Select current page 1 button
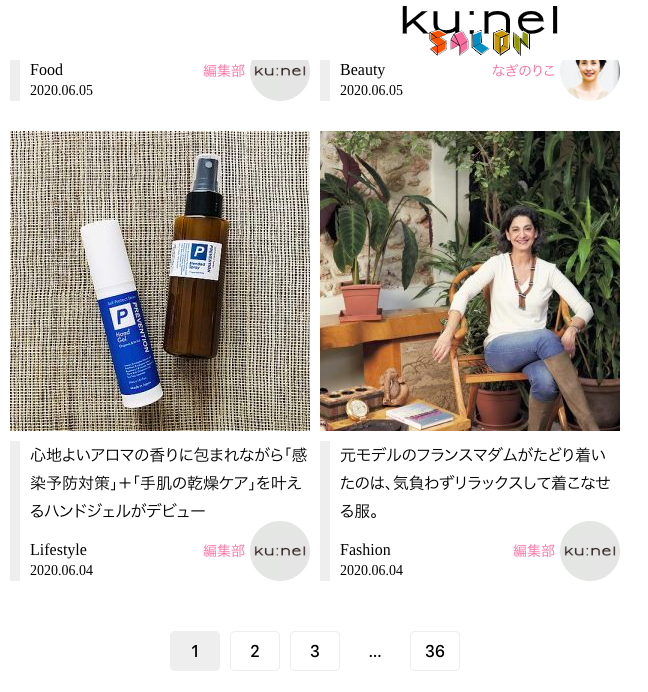The height and width of the screenshot is (692, 648). point(195,651)
